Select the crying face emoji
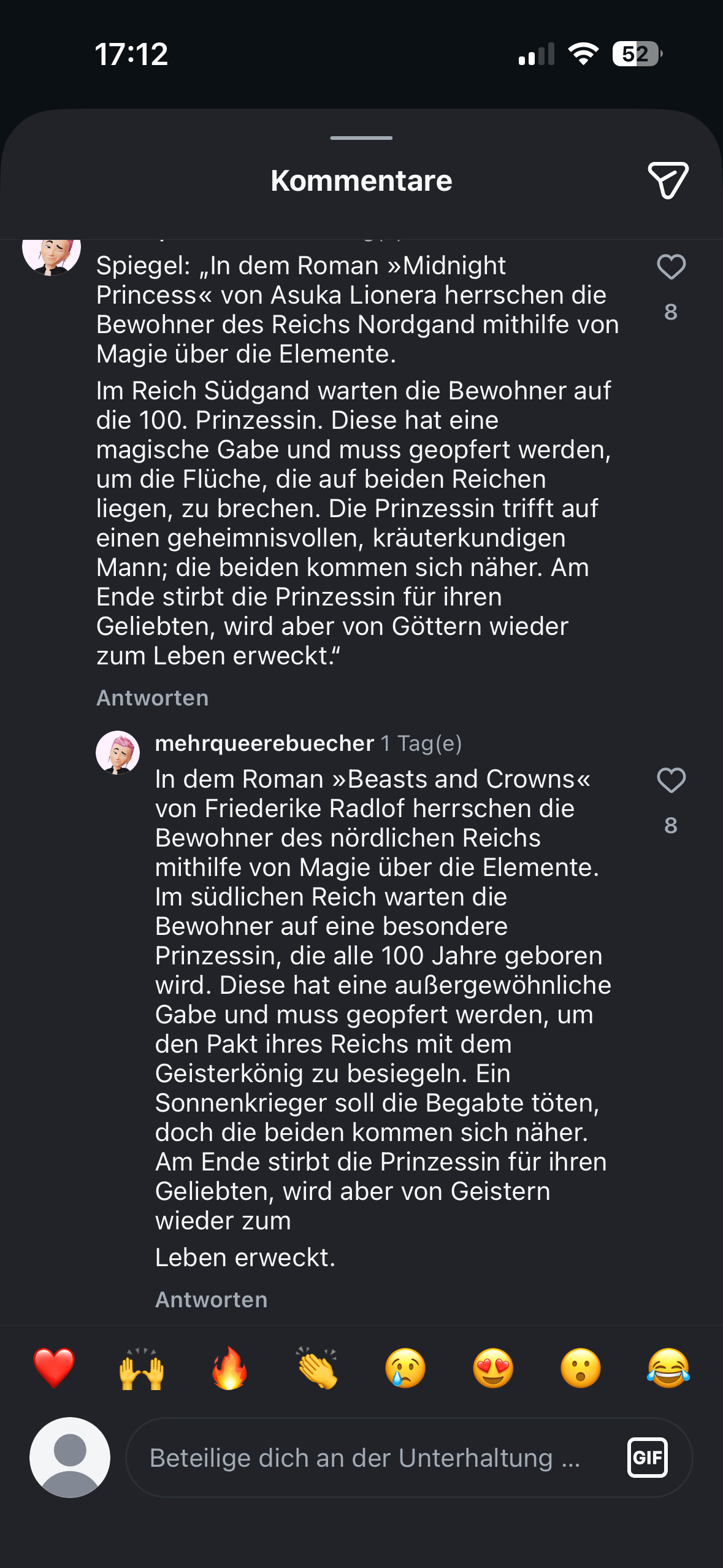 [x=405, y=1369]
